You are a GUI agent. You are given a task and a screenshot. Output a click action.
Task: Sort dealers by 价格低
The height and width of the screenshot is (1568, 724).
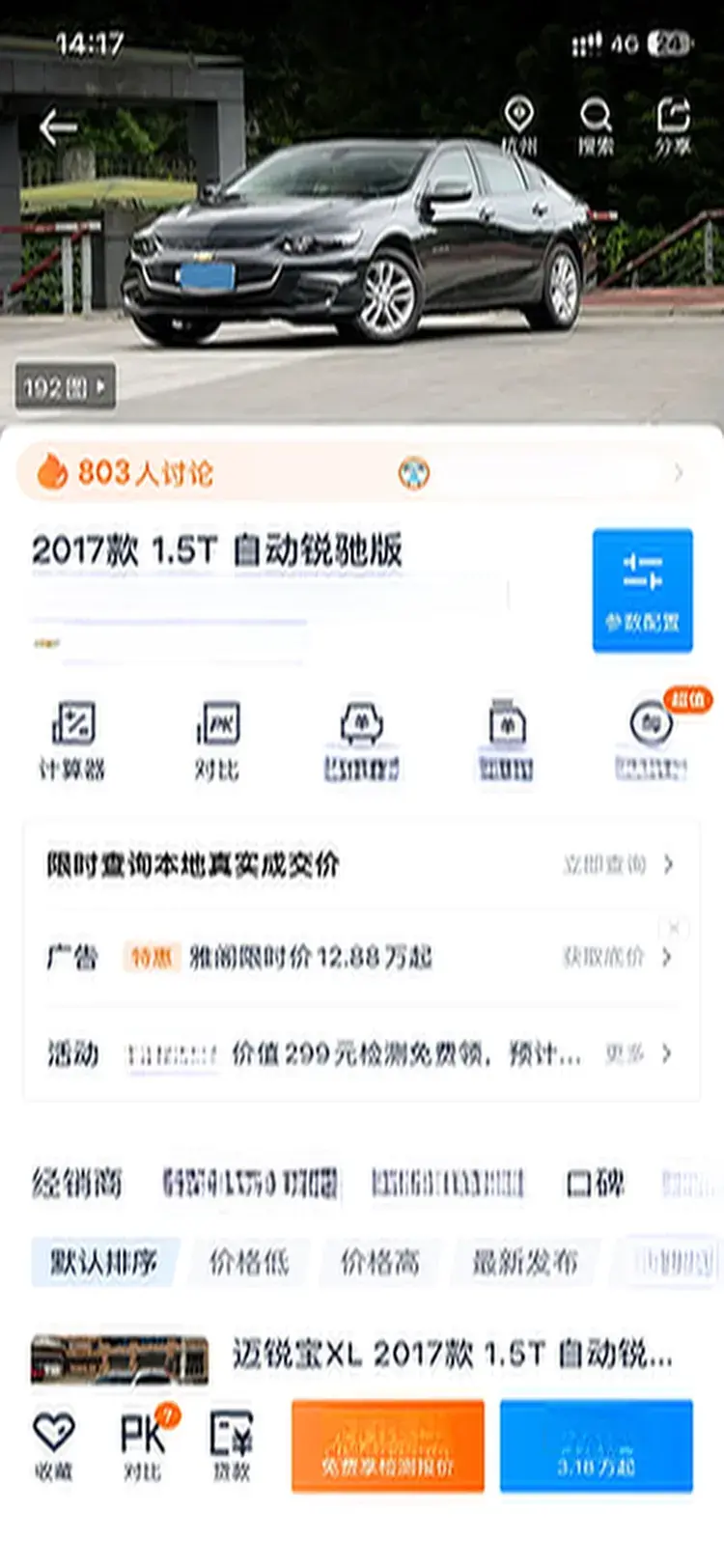point(249,1262)
